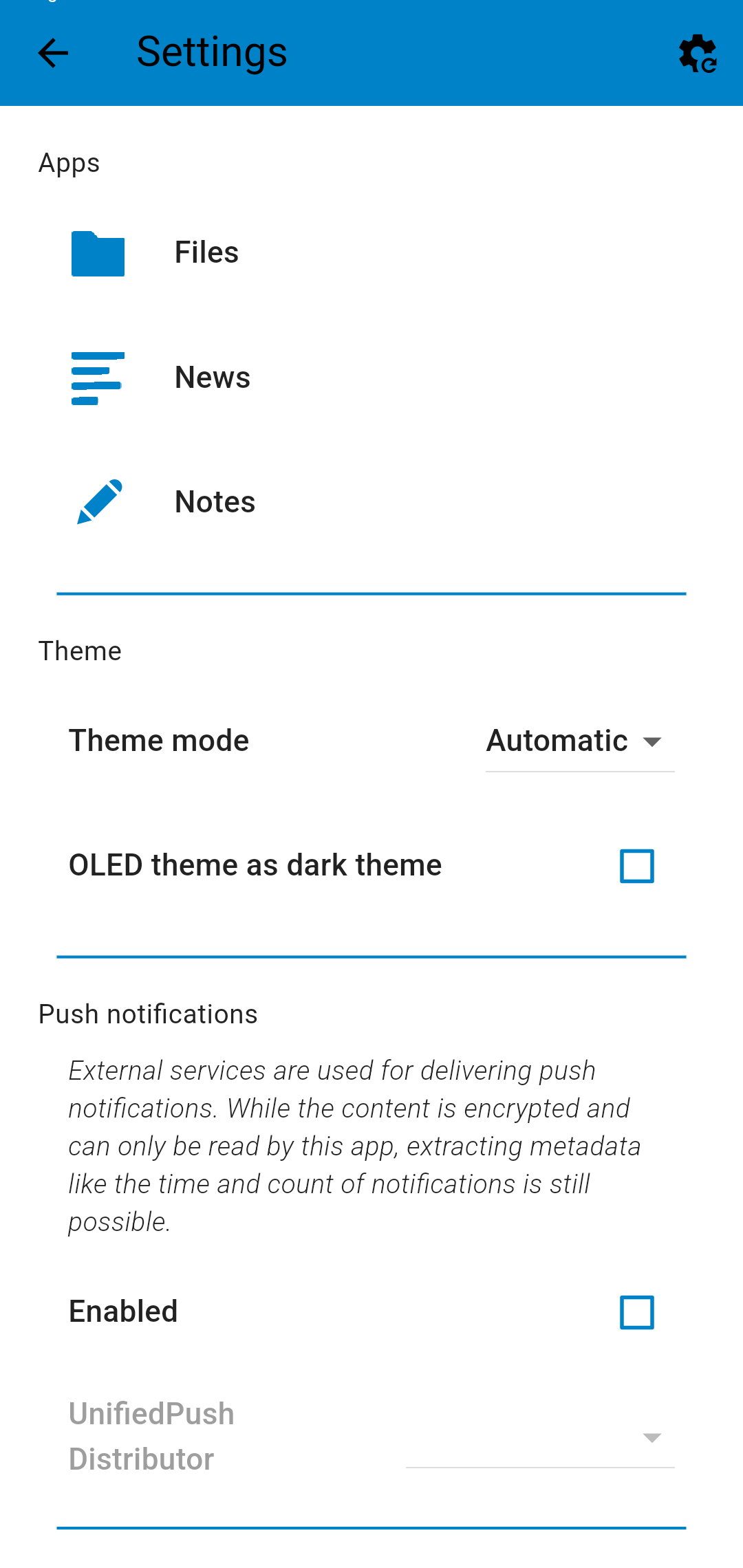
Task: Open the UnifiedPush Distributor dropdown
Action: pos(540,1437)
